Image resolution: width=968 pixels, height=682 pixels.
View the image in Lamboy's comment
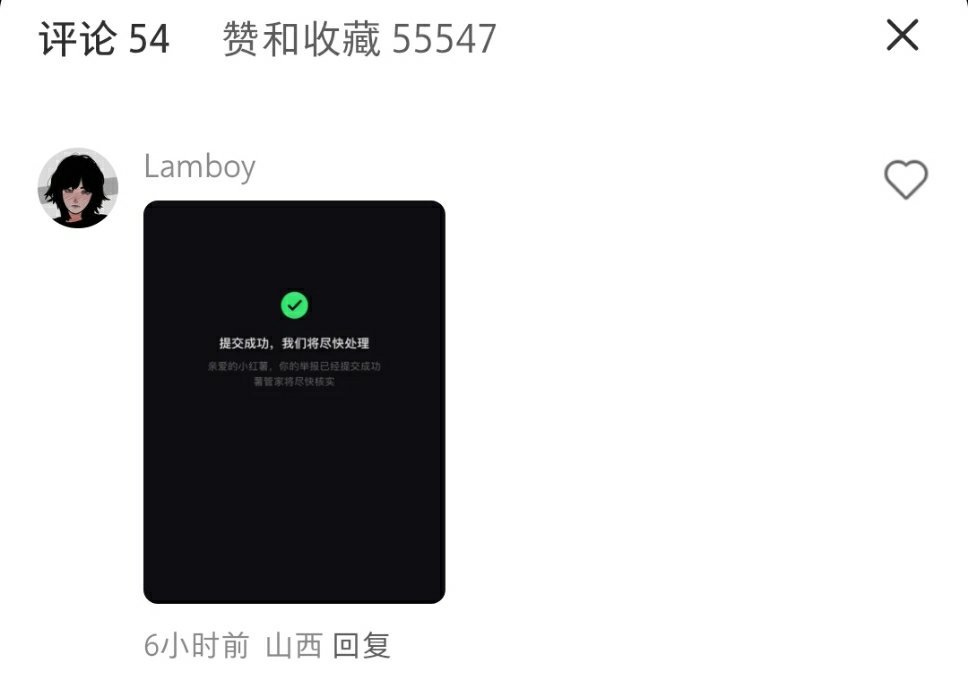point(294,402)
